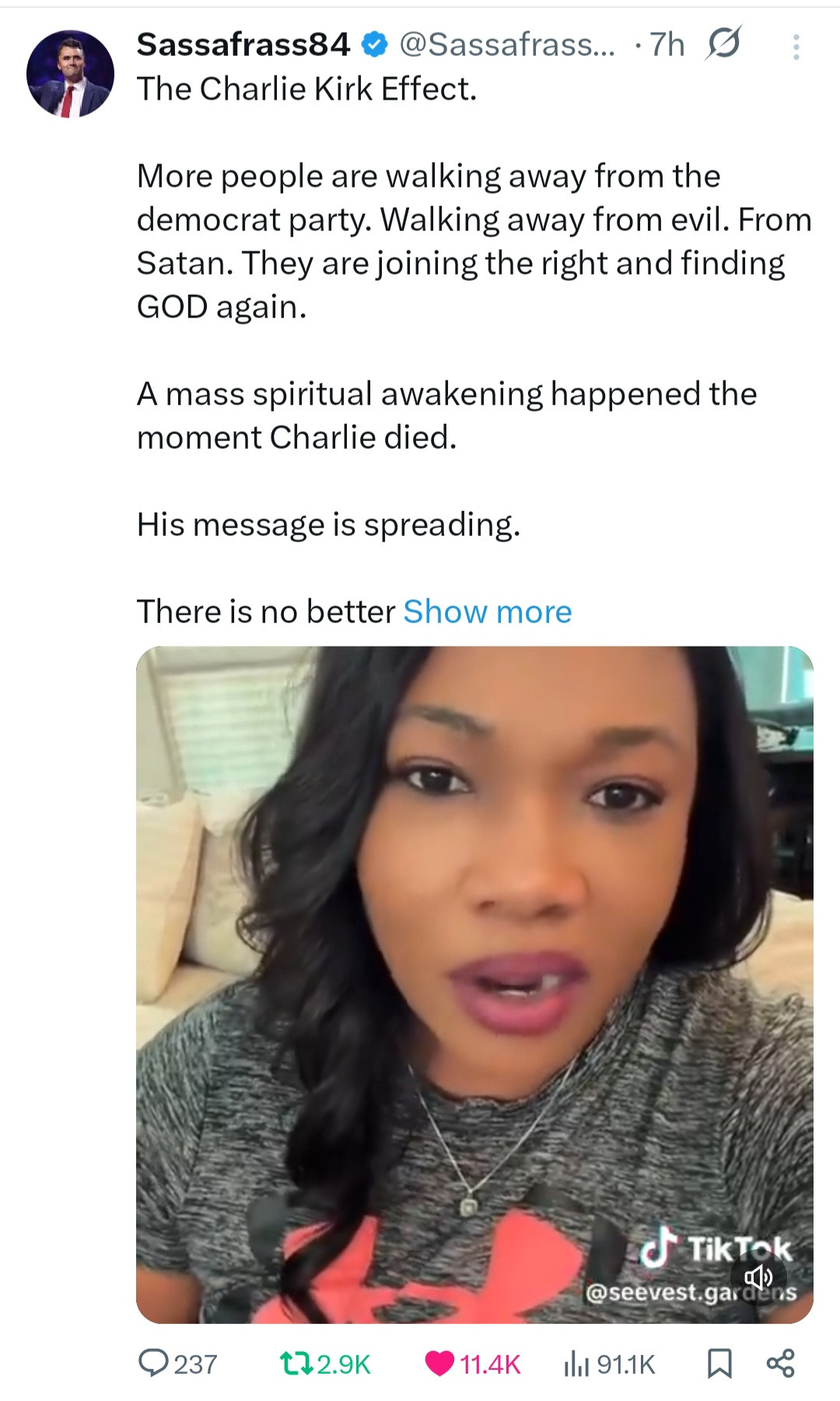Unmute the video with the speaker icon
The image size is (840, 1401).
point(758,1277)
